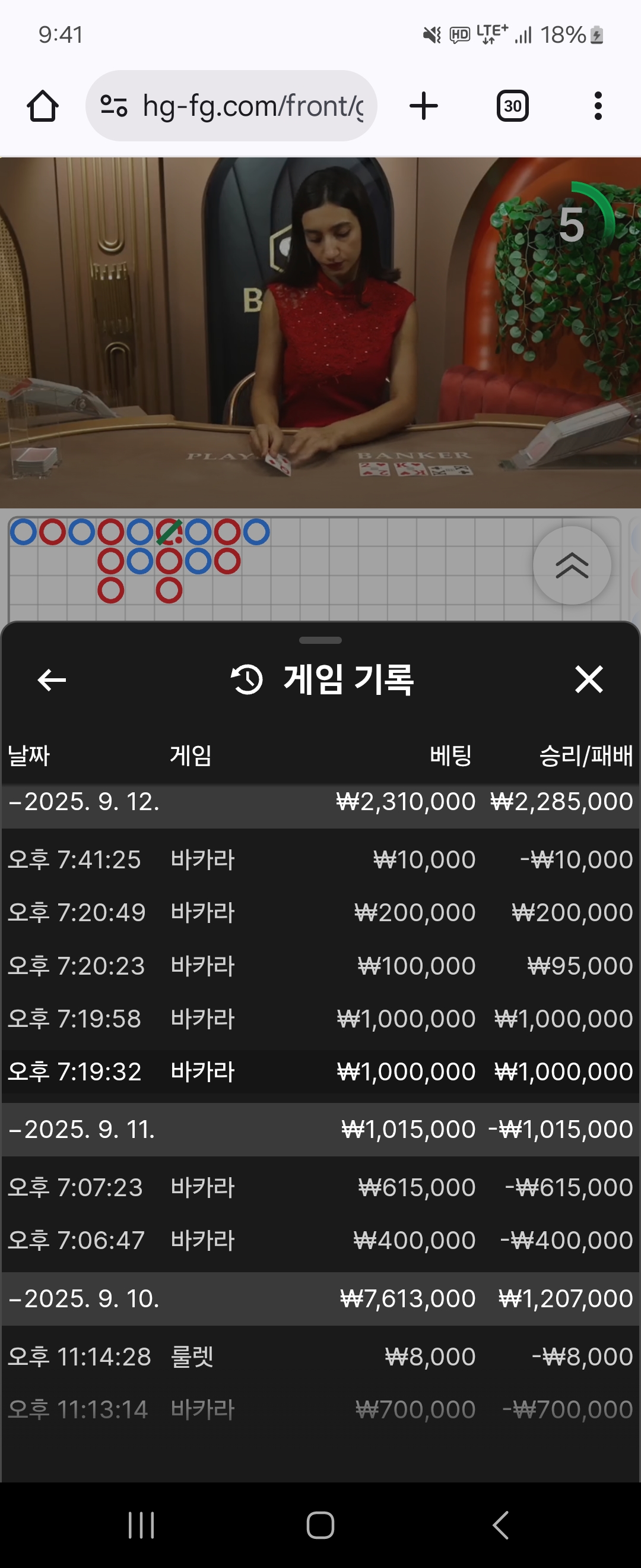This screenshot has height=1568, width=641.
Task: Open the 7:20:23 baccarat record
Action: tap(320, 966)
